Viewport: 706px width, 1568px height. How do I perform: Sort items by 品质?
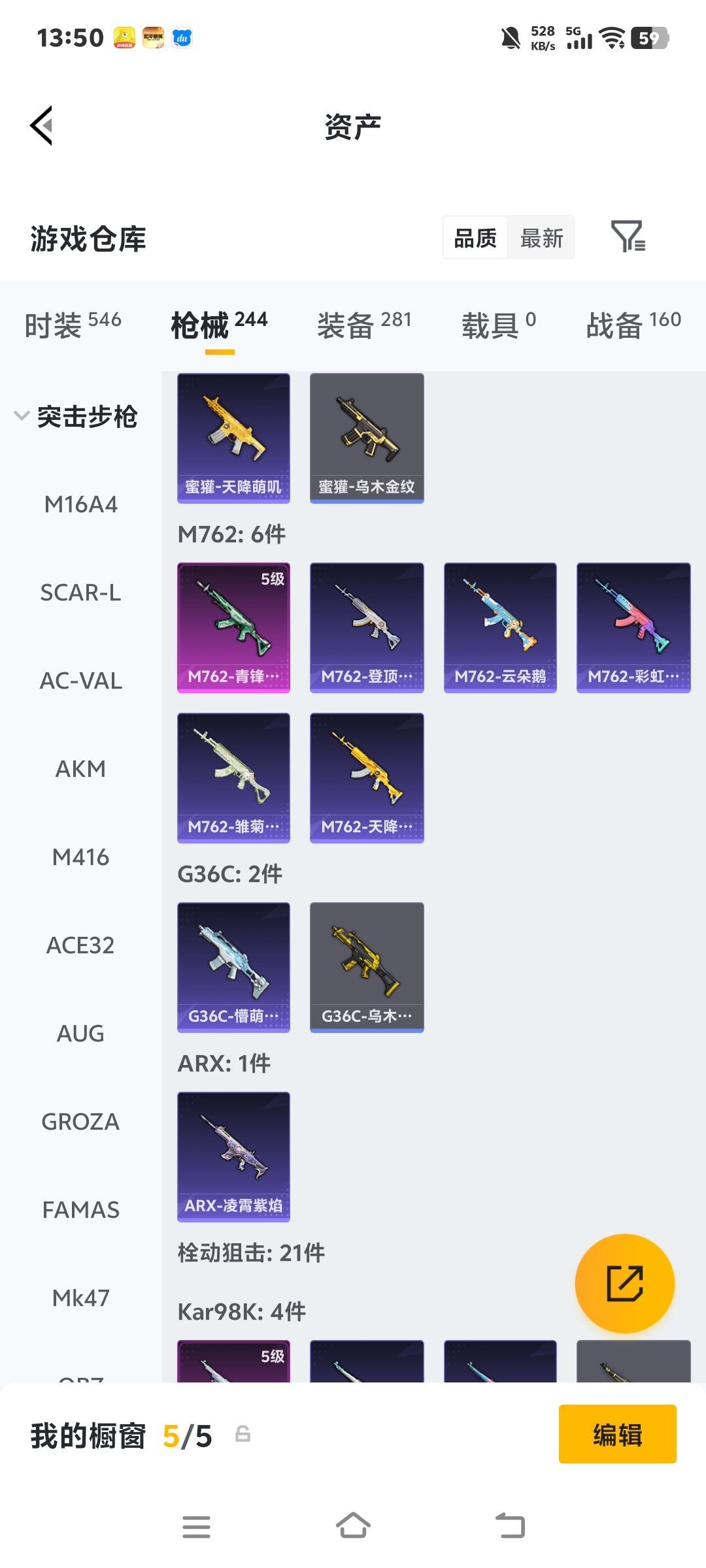tap(475, 238)
